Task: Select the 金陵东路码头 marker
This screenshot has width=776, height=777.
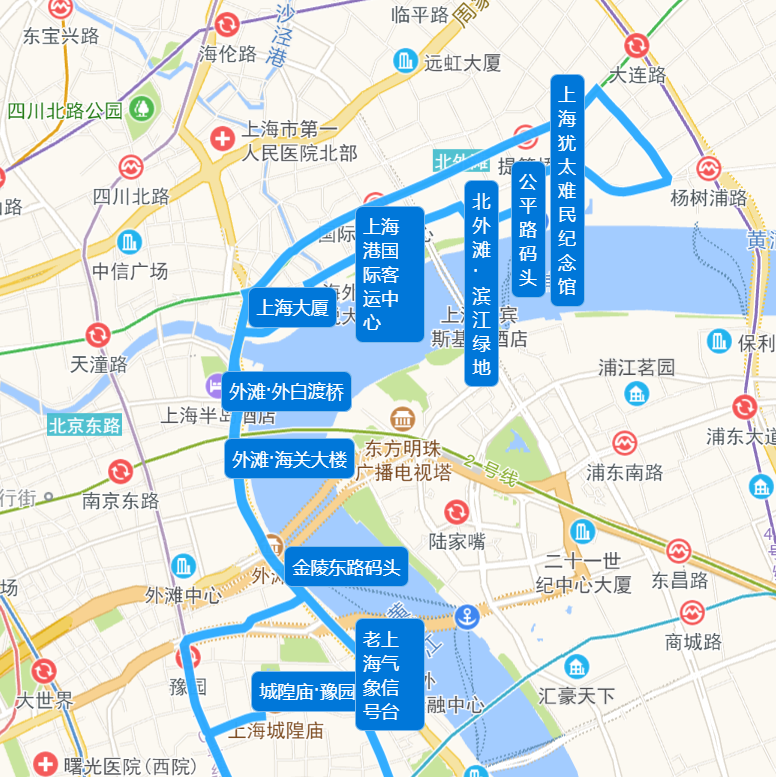Action: tap(346, 568)
